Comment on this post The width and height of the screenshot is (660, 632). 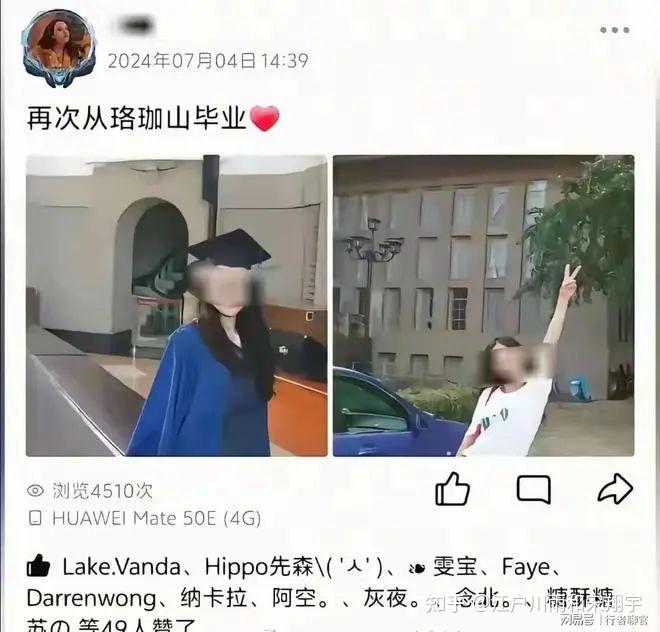(533, 489)
